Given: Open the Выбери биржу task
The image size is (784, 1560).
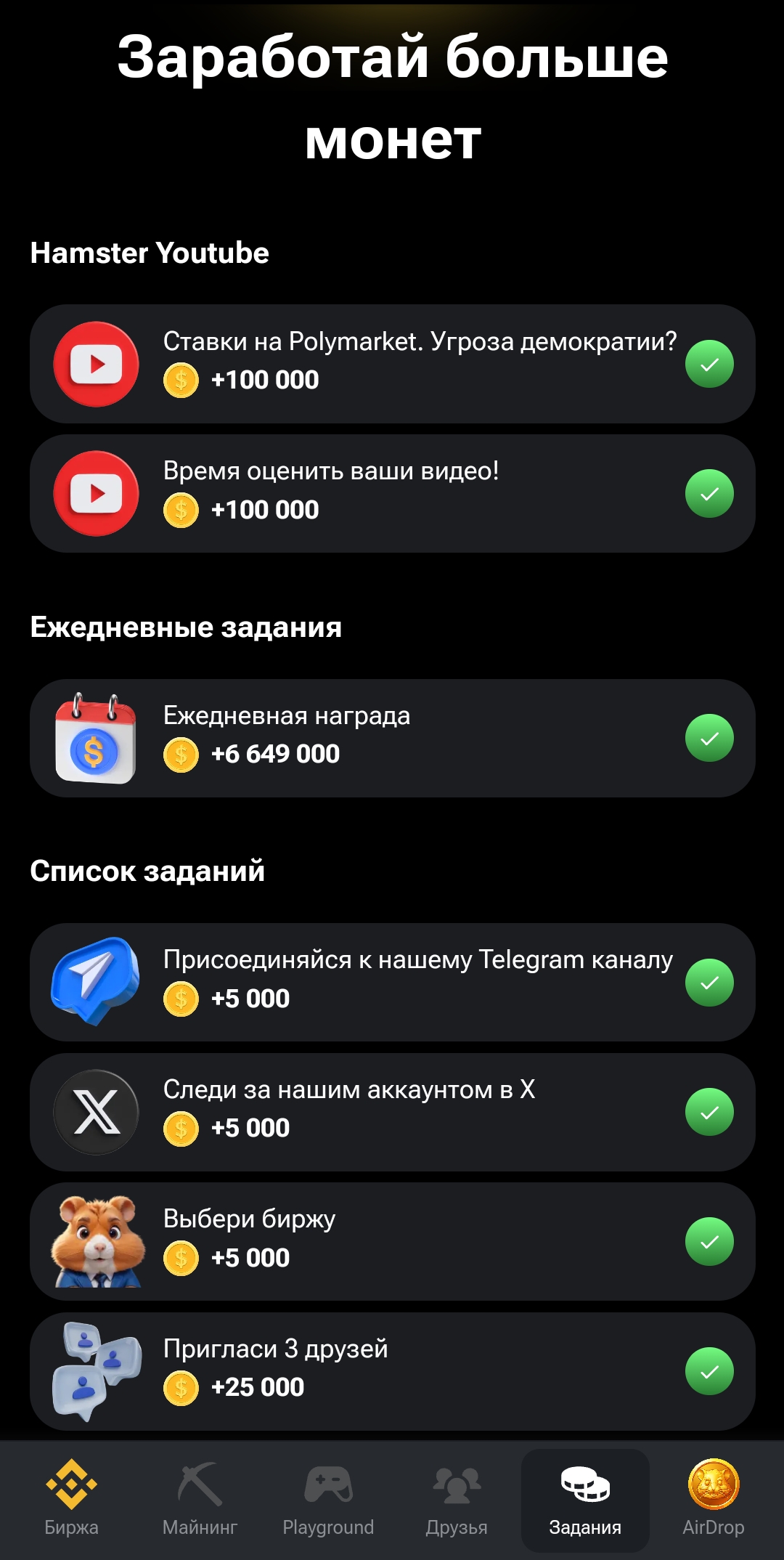Looking at the screenshot, I should pyautogui.click(x=392, y=1242).
